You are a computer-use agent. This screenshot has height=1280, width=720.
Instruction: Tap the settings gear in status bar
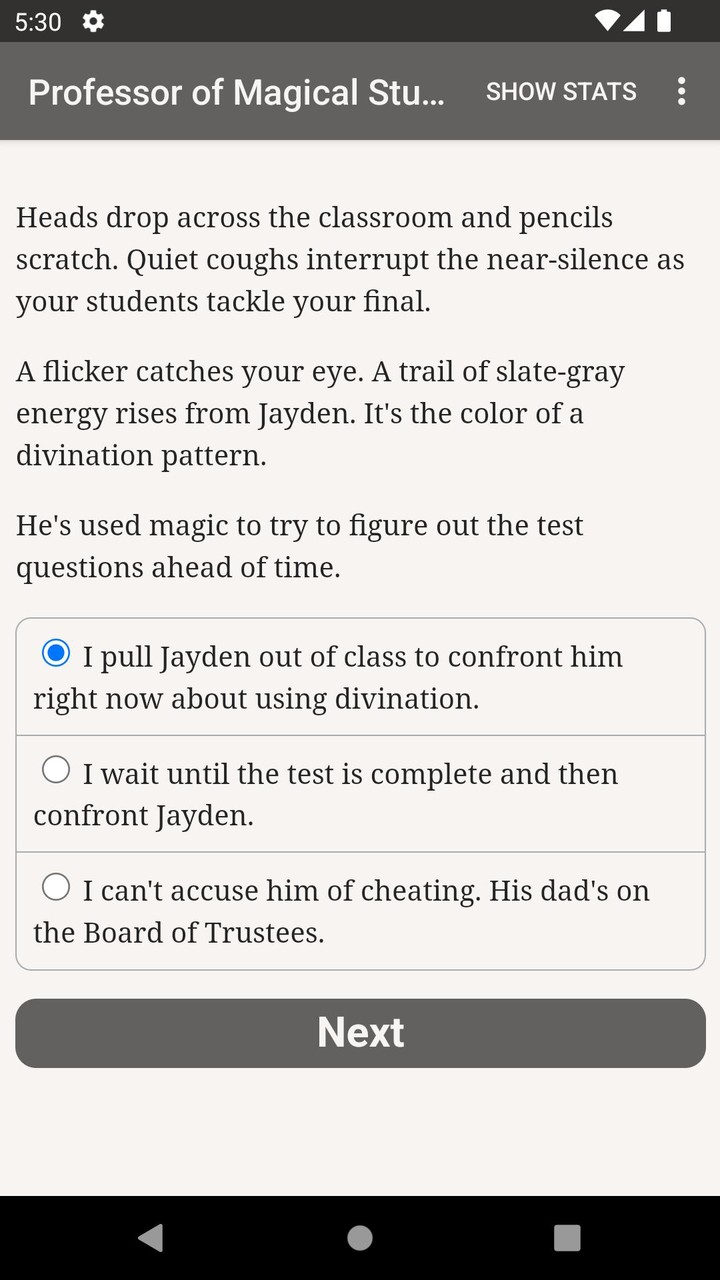[93, 21]
